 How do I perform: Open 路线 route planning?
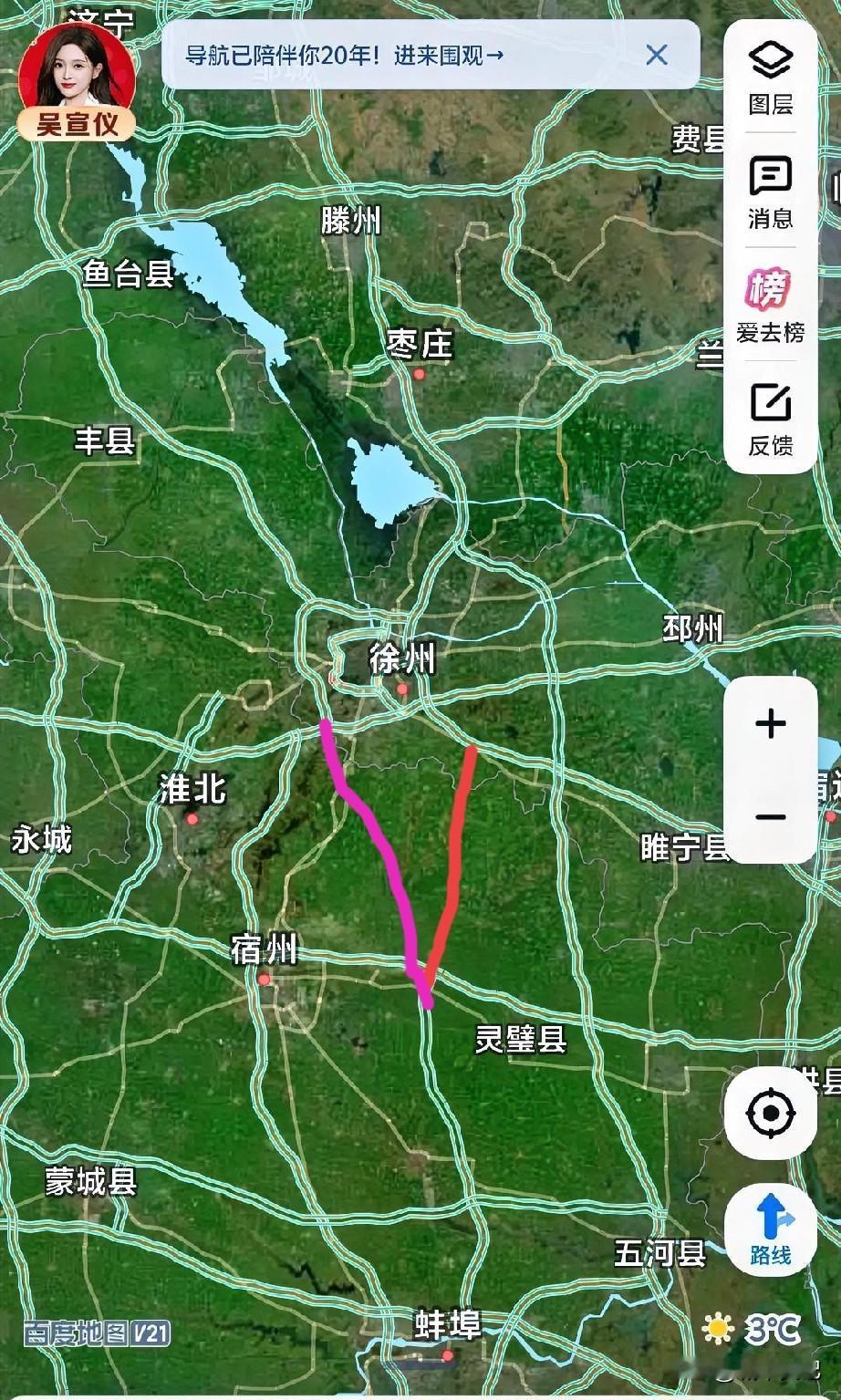[771, 1229]
